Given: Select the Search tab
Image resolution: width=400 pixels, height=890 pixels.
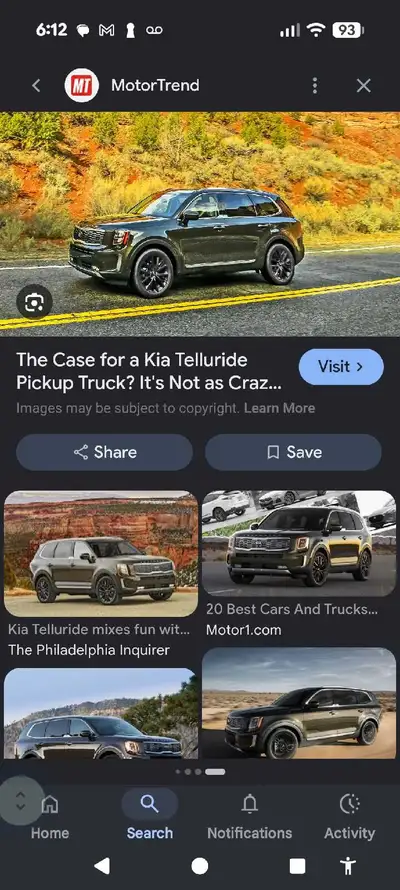Looking at the screenshot, I should tap(150, 817).
